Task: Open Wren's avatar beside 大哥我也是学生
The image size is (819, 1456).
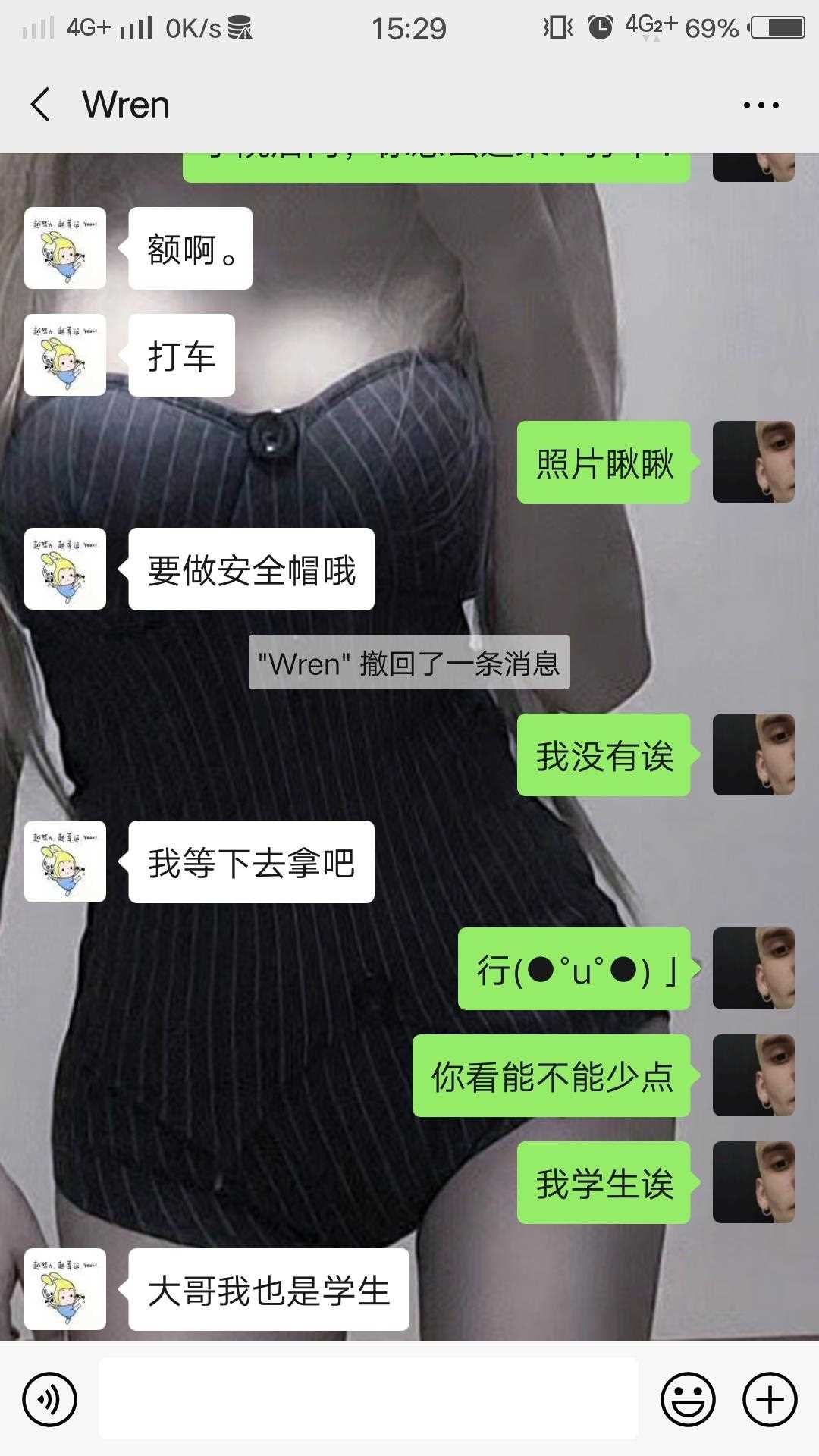Action: click(x=65, y=1289)
